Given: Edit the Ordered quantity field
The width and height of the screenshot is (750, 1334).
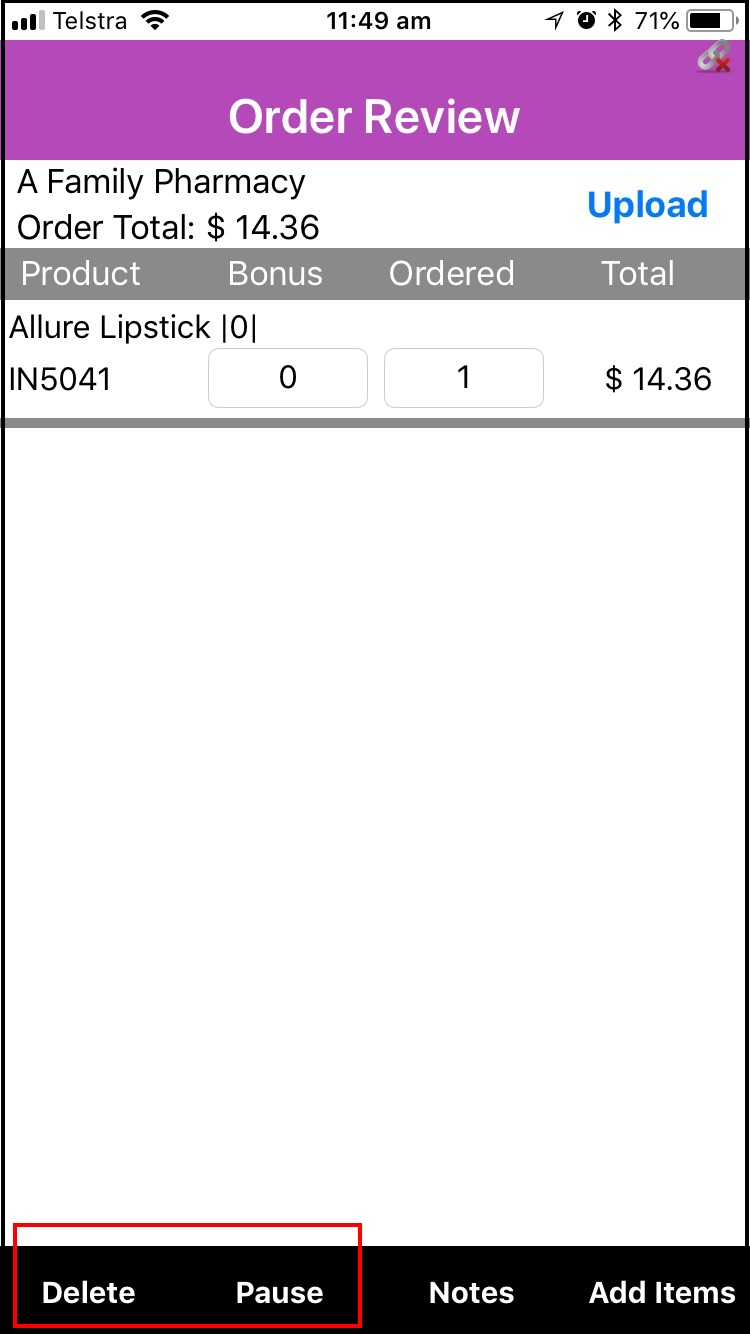Looking at the screenshot, I should pyautogui.click(x=463, y=378).
